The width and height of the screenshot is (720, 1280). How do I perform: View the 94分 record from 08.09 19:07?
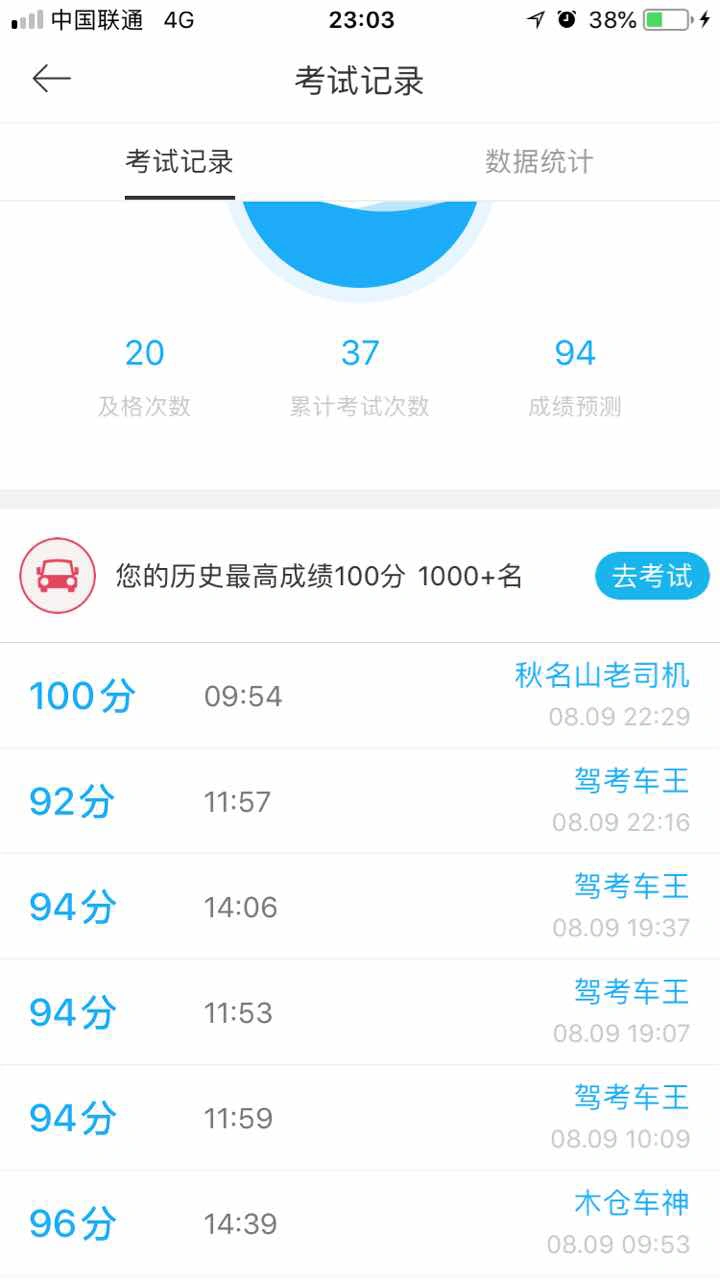tap(360, 1012)
